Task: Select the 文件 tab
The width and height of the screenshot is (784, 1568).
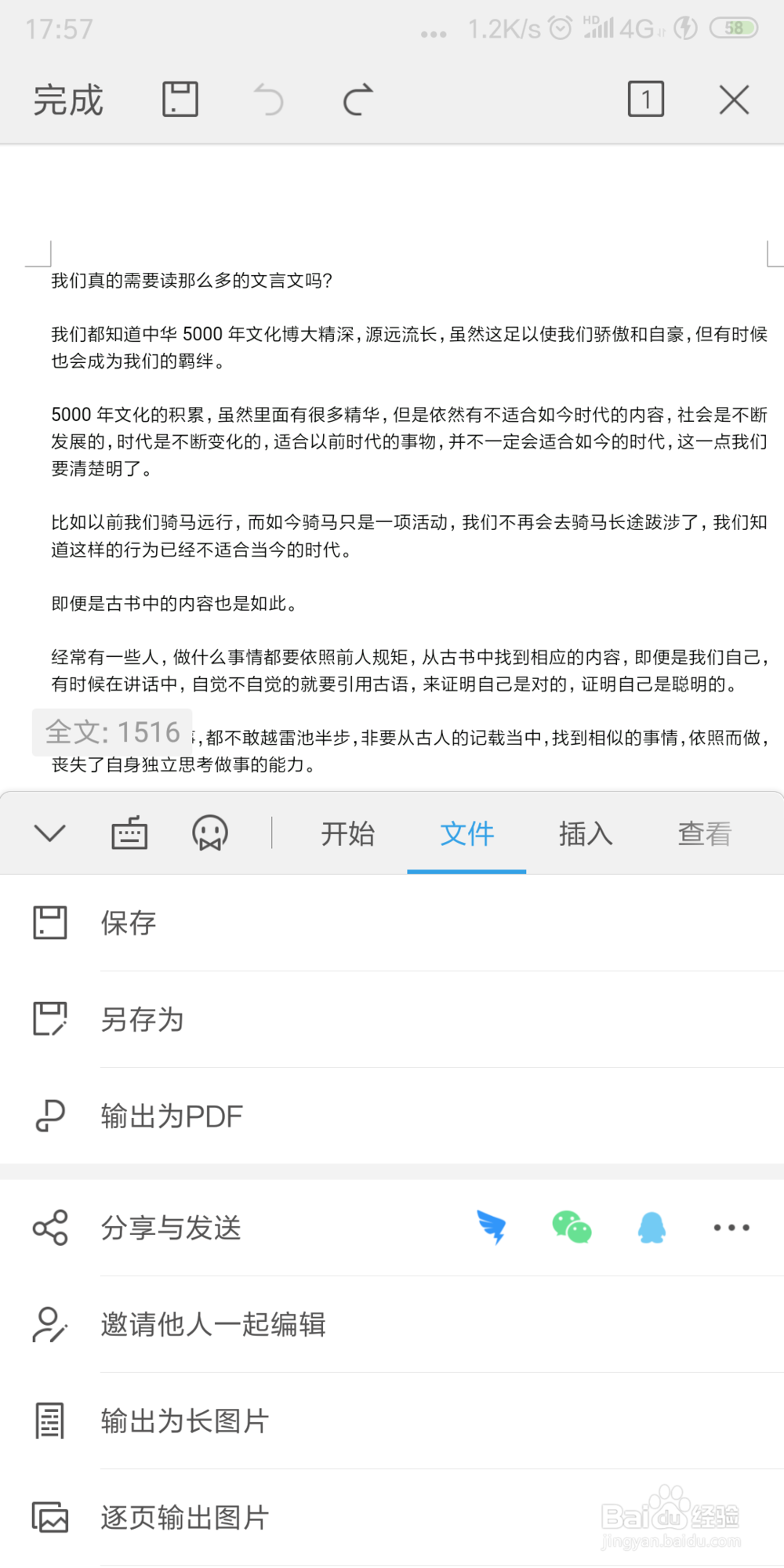Action: click(x=466, y=833)
